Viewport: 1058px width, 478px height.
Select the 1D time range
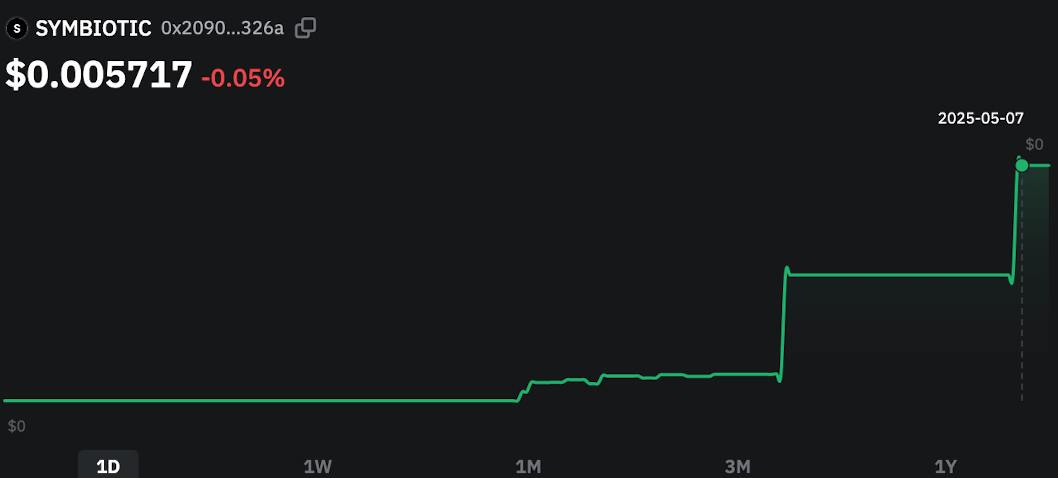coord(108,466)
